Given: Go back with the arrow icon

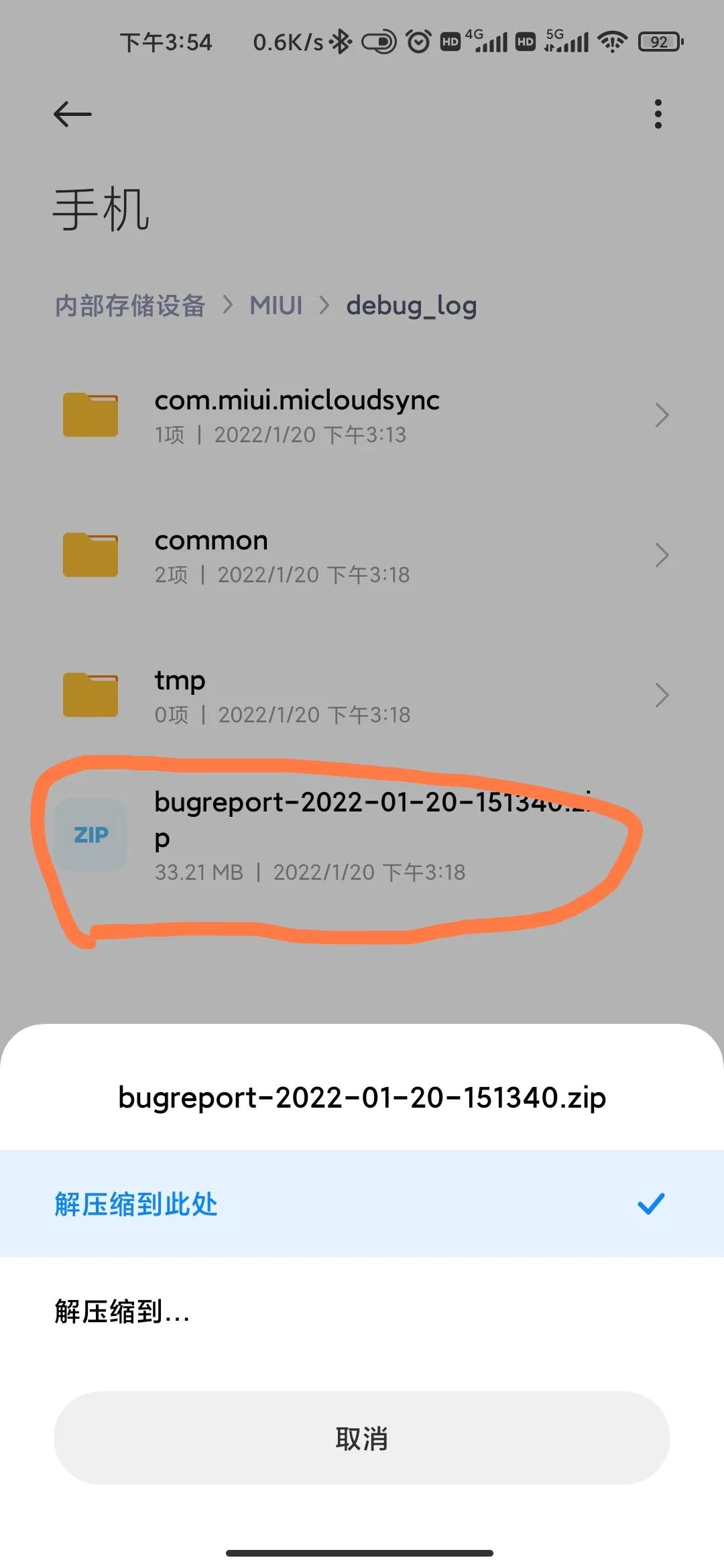Looking at the screenshot, I should pyautogui.click(x=72, y=114).
